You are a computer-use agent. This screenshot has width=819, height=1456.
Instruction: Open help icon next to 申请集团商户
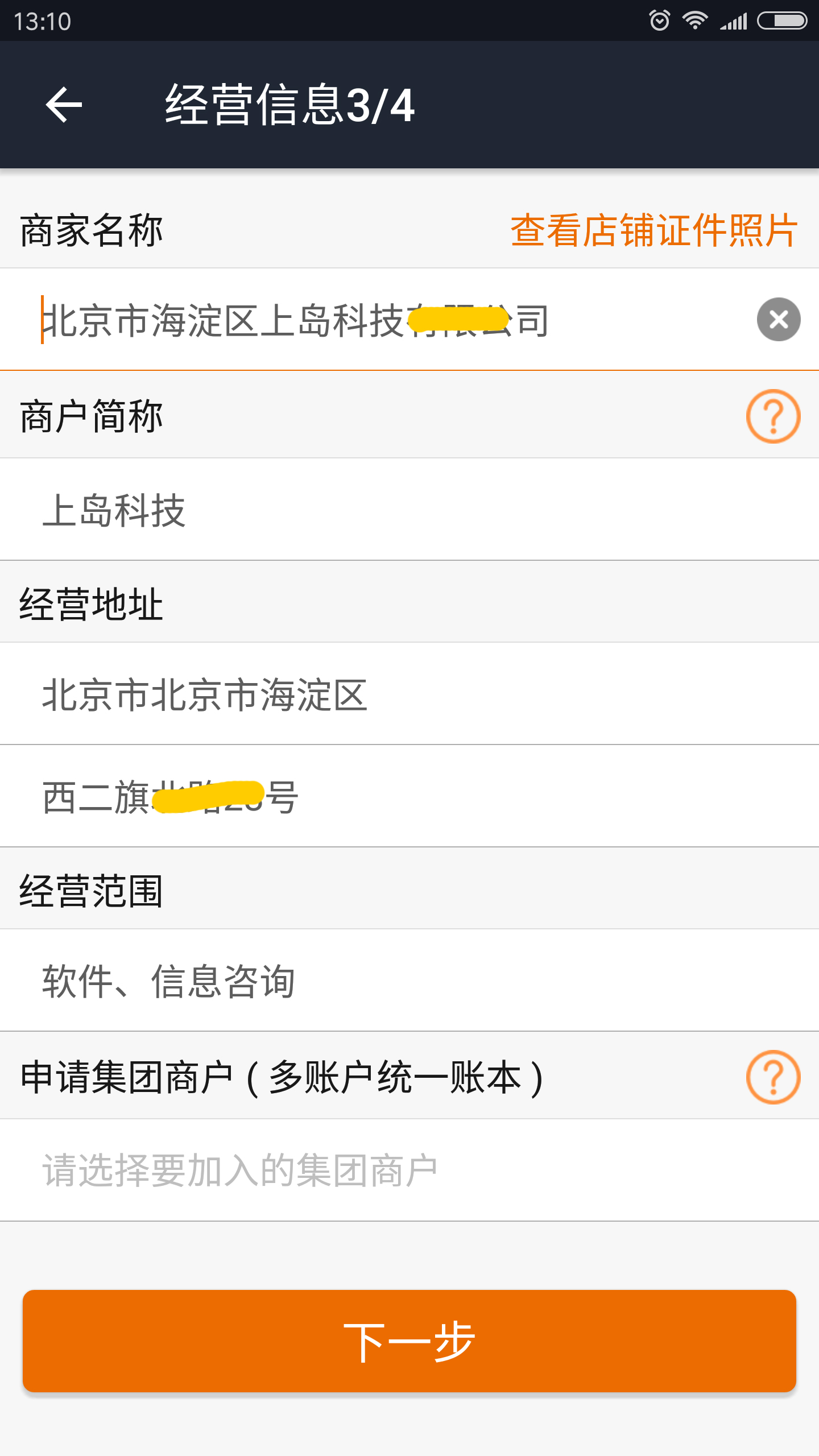coord(773,1077)
